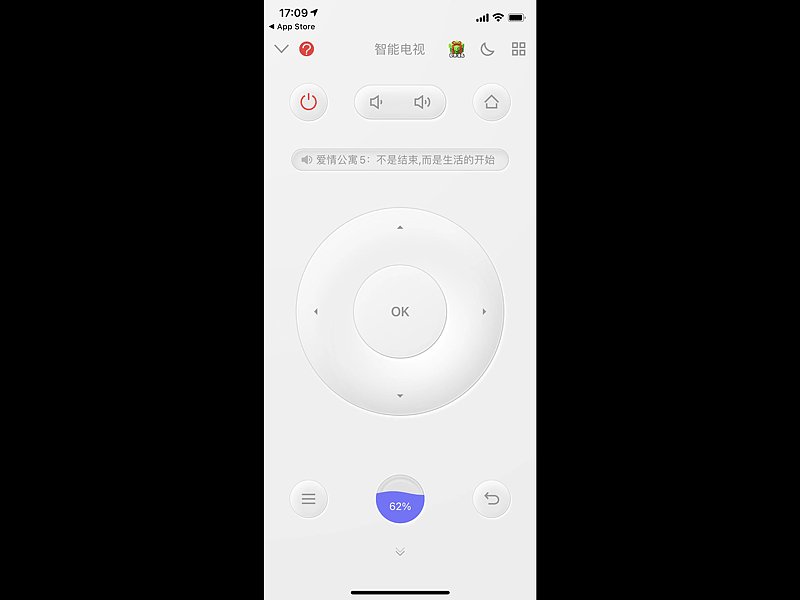Switch to night mode with the moon icon
Screen dimensions: 800x600
[488, 49]
